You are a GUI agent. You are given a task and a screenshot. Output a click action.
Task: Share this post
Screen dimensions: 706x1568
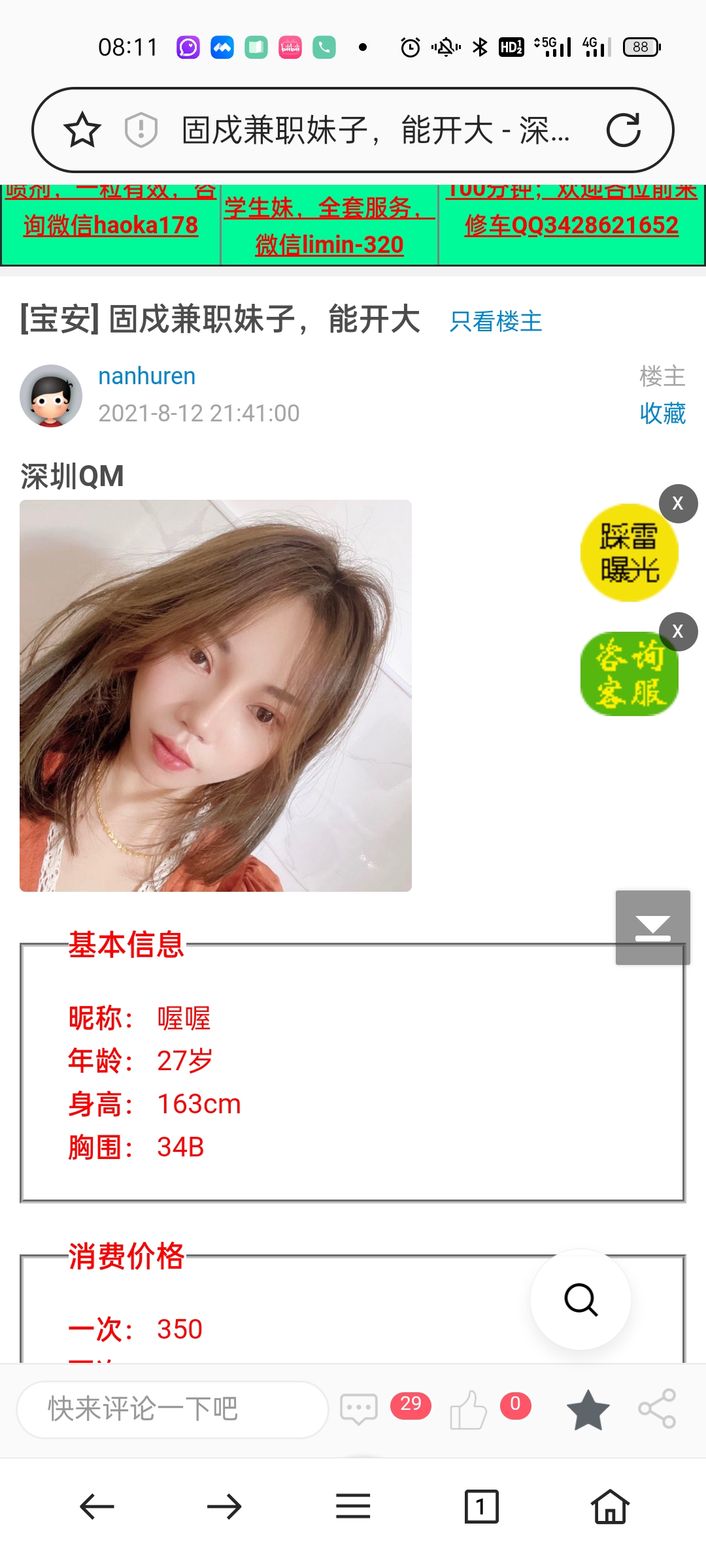coord(657,1409)
